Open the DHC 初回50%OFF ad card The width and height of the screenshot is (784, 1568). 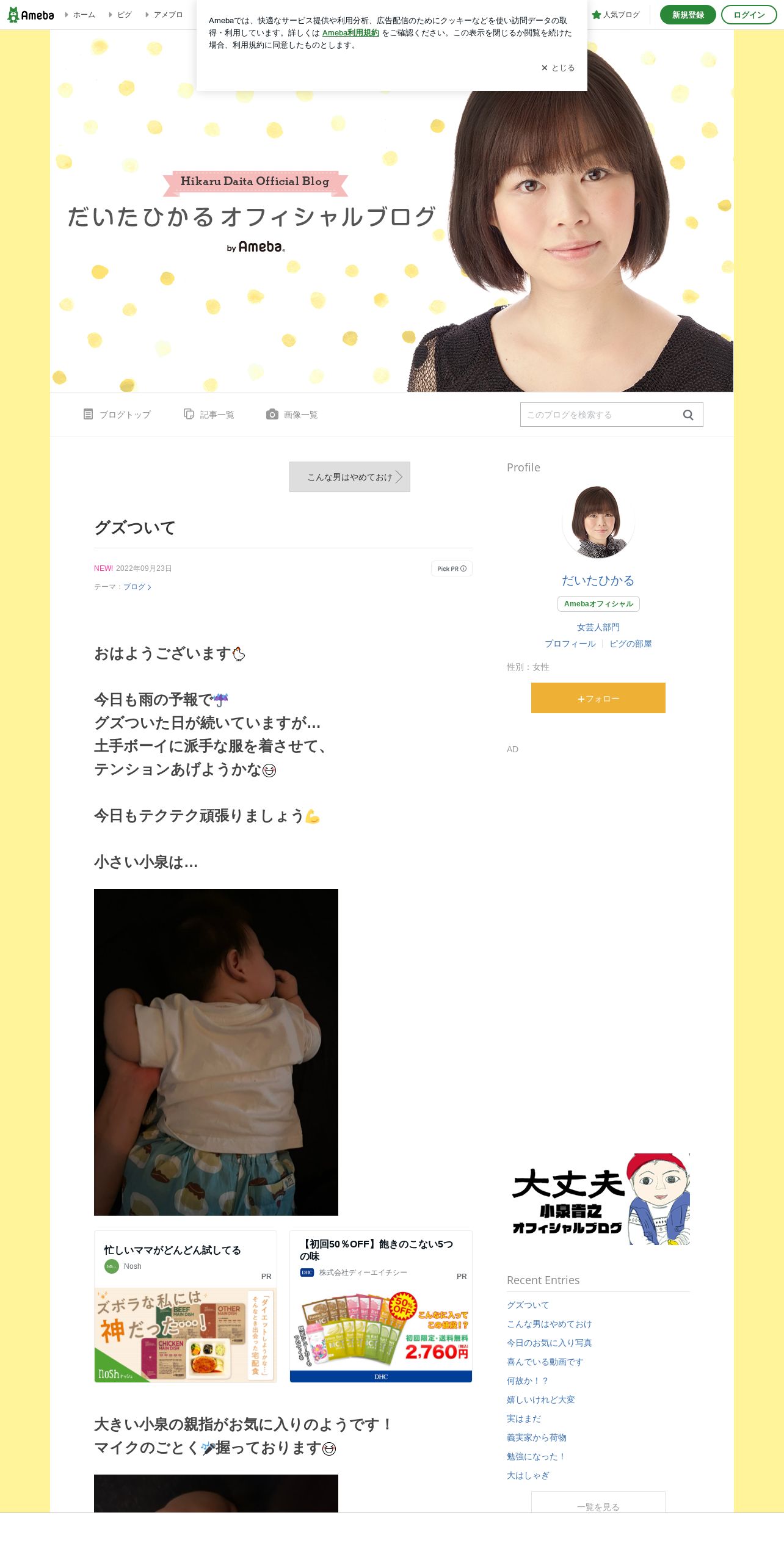381,1306
